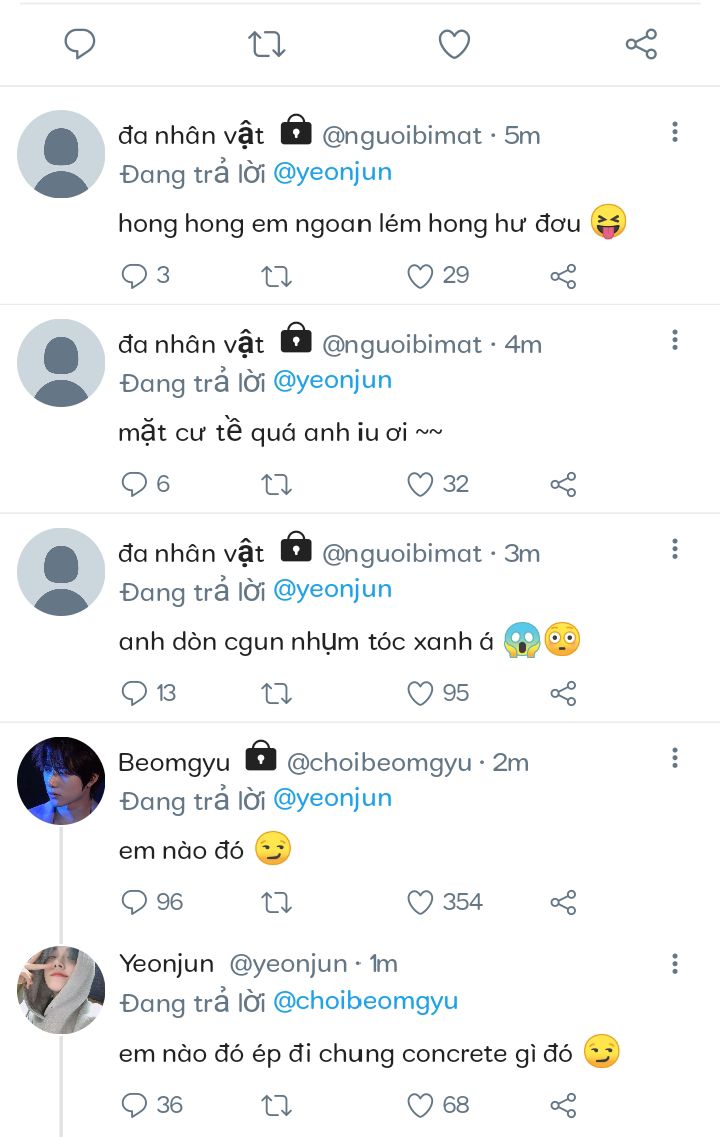The image size is (720, 1137).
Task: Like Yeonjun's 'ép đi chung concrete' reply
Action: 421,1105
